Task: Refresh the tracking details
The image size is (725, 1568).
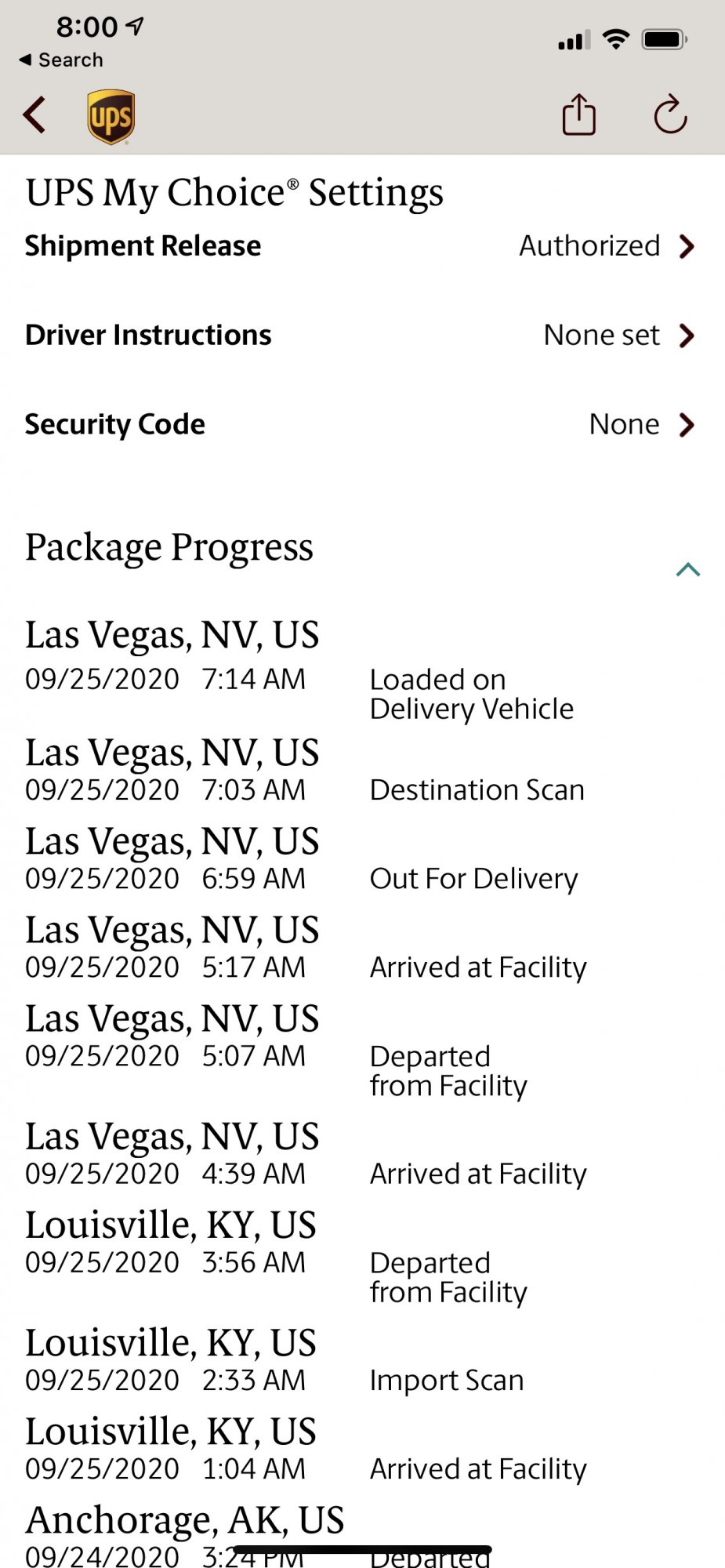Action: coord(670,114)
